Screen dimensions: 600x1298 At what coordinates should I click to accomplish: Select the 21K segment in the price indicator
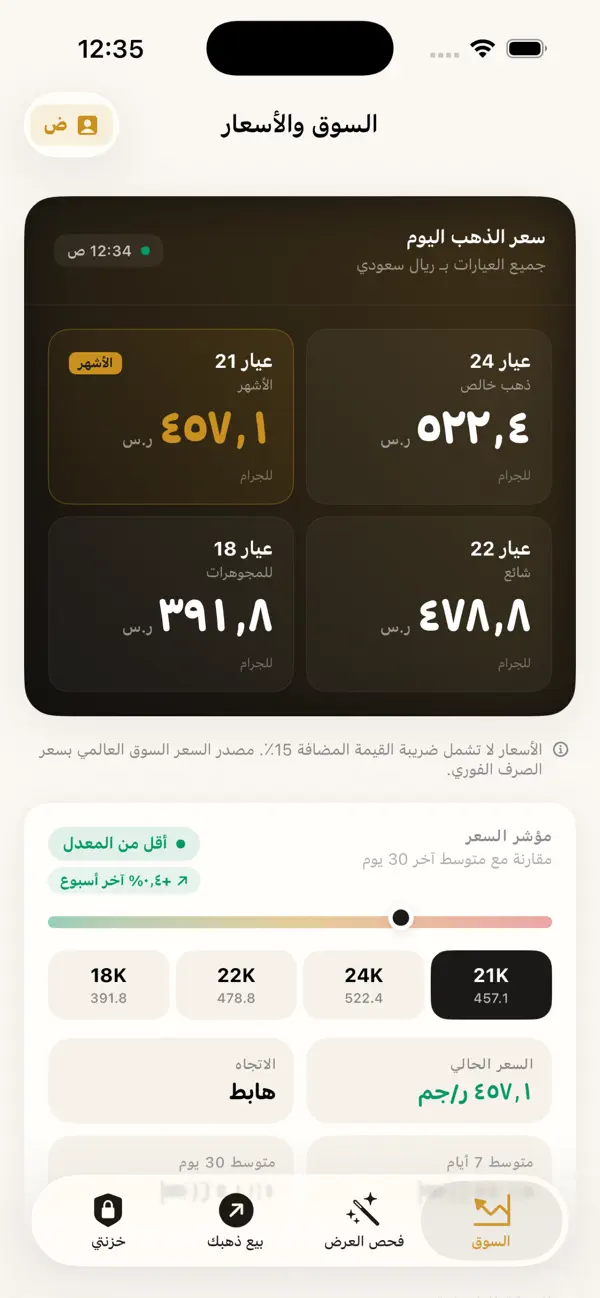492,985
